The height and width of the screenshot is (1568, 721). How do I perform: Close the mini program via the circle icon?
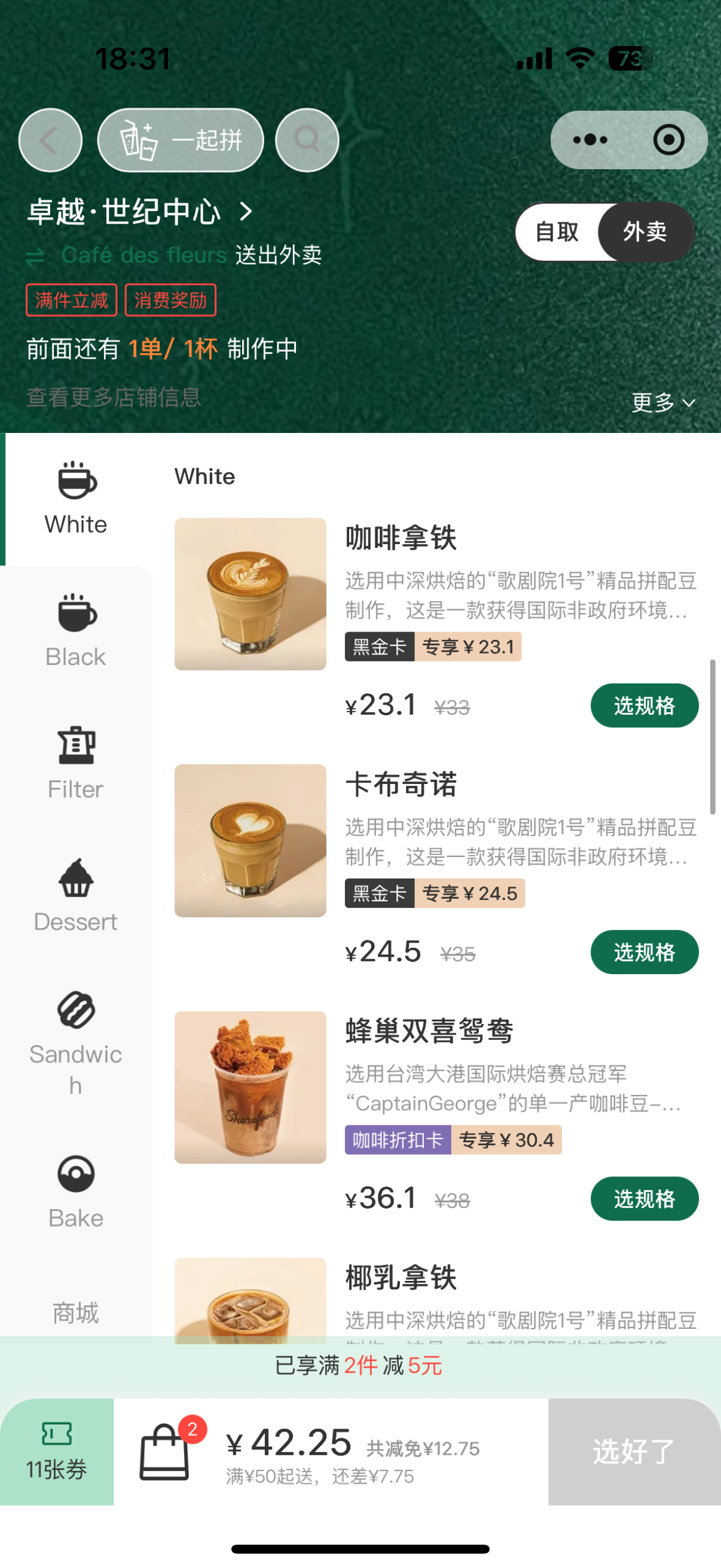pyautogui.click(x=668, y=140)
